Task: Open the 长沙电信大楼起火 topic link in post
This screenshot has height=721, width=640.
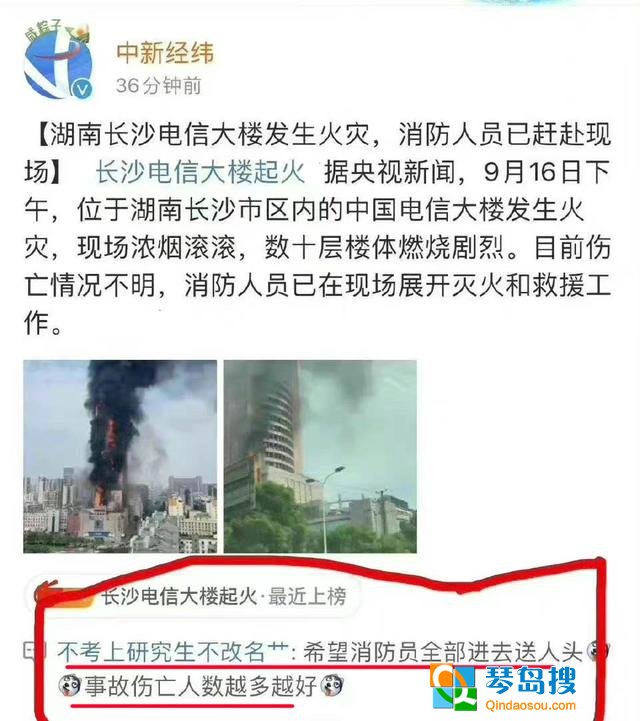Action: 200,171
